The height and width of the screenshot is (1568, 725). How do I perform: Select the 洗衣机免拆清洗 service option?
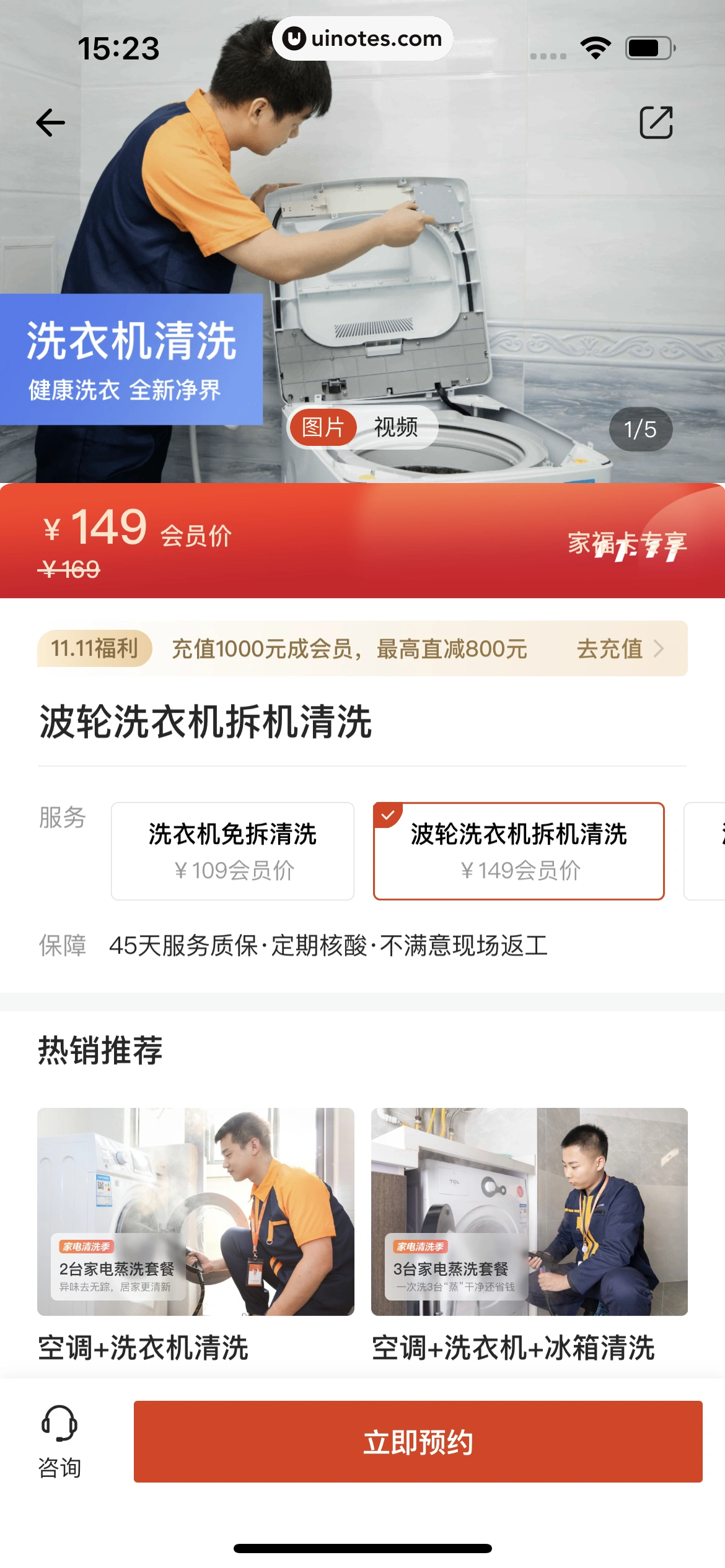(x=232, y=851)
